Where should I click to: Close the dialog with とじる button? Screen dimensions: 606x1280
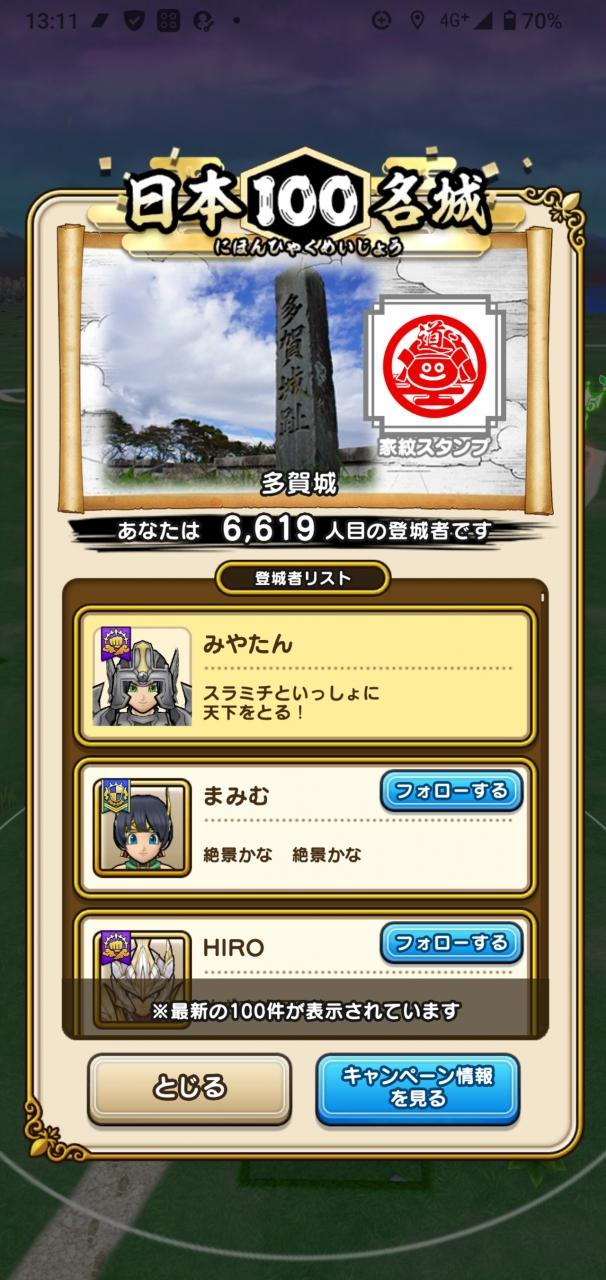pos(189,1088)
